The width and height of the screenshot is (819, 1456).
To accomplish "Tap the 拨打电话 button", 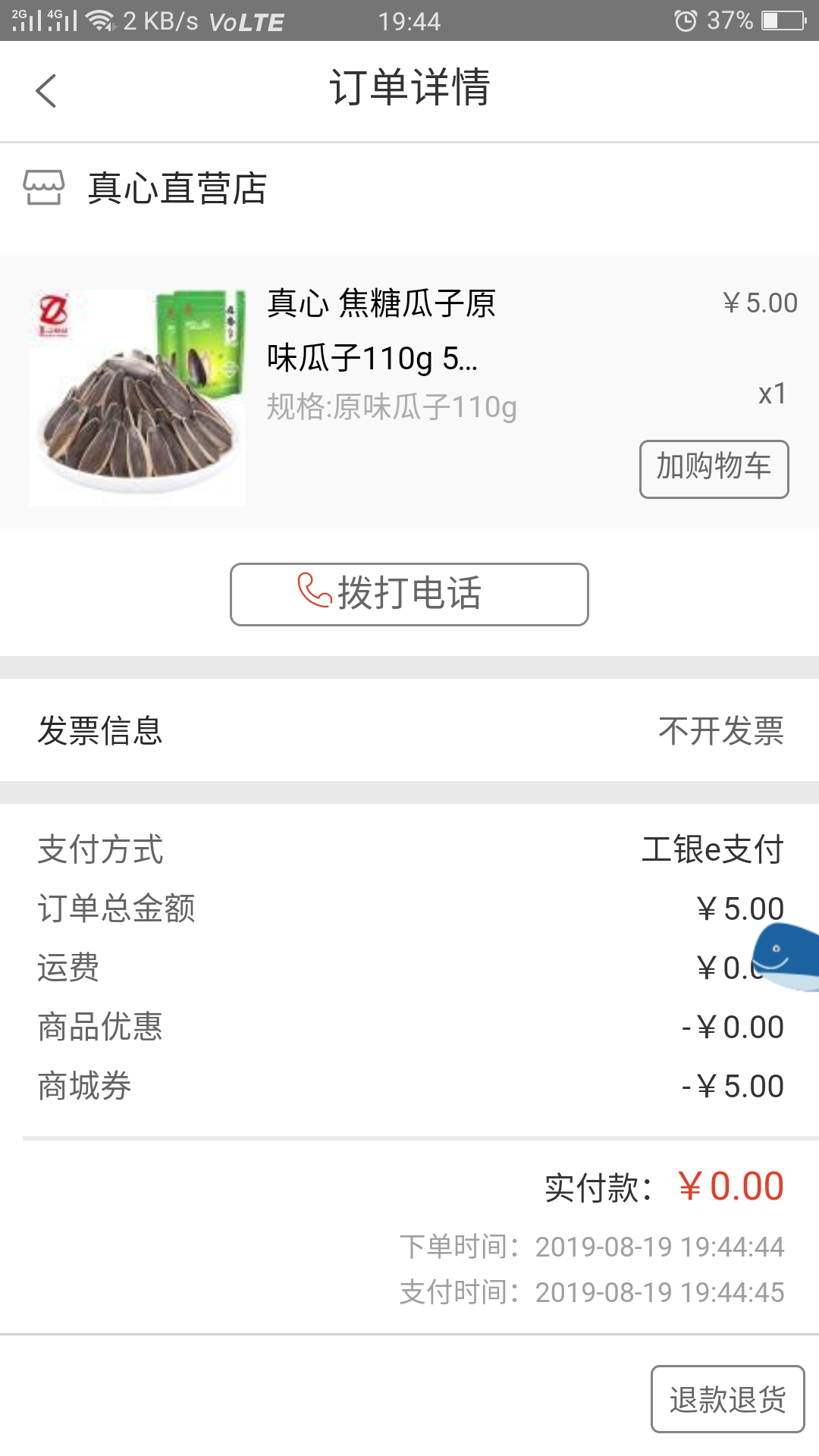I will click(409, 594).
